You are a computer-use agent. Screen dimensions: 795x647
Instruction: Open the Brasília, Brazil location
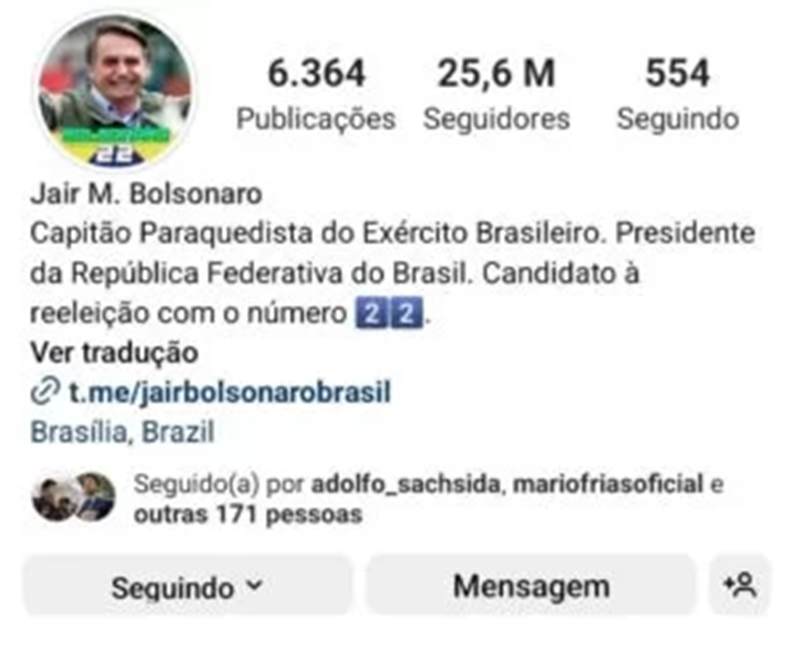[123, 434]
